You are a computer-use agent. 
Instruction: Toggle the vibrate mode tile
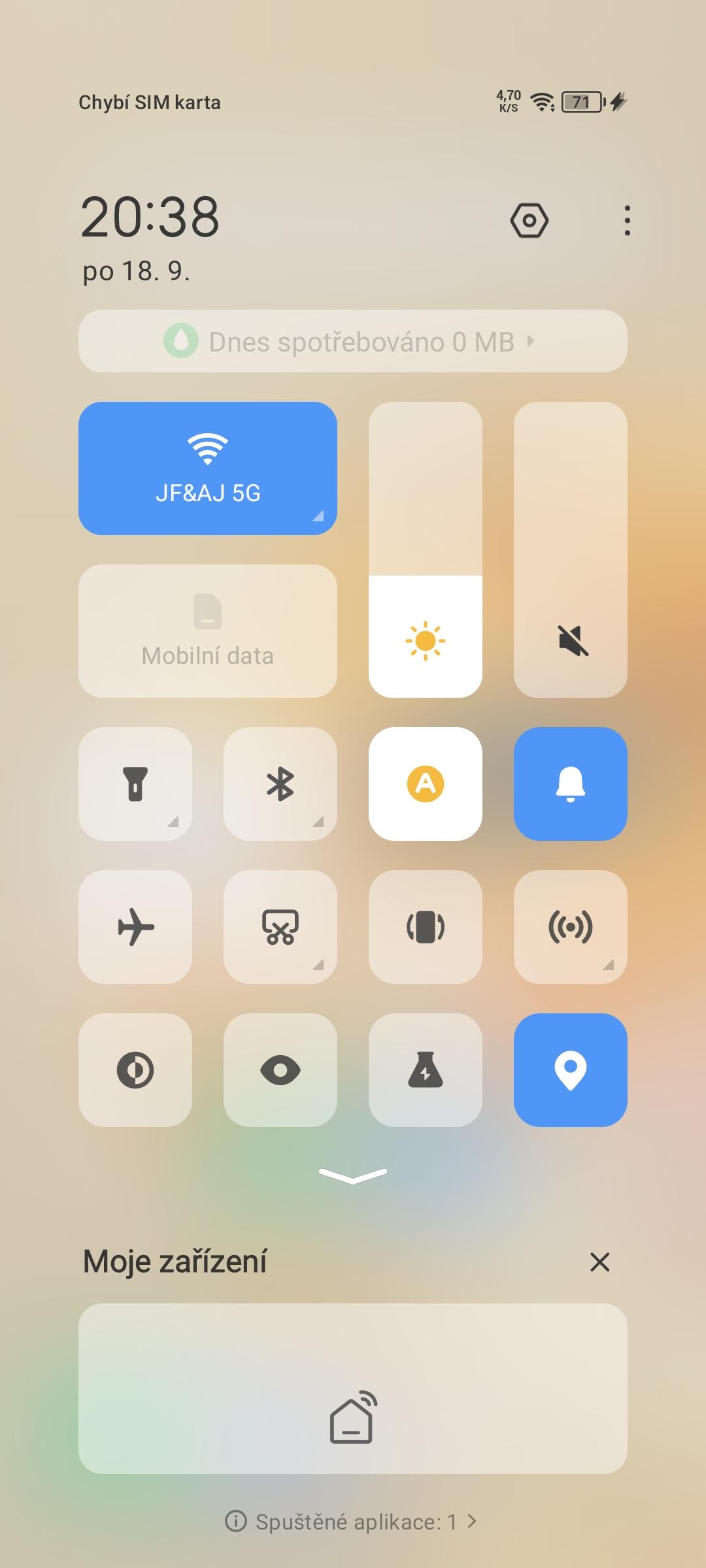[426, 927]
